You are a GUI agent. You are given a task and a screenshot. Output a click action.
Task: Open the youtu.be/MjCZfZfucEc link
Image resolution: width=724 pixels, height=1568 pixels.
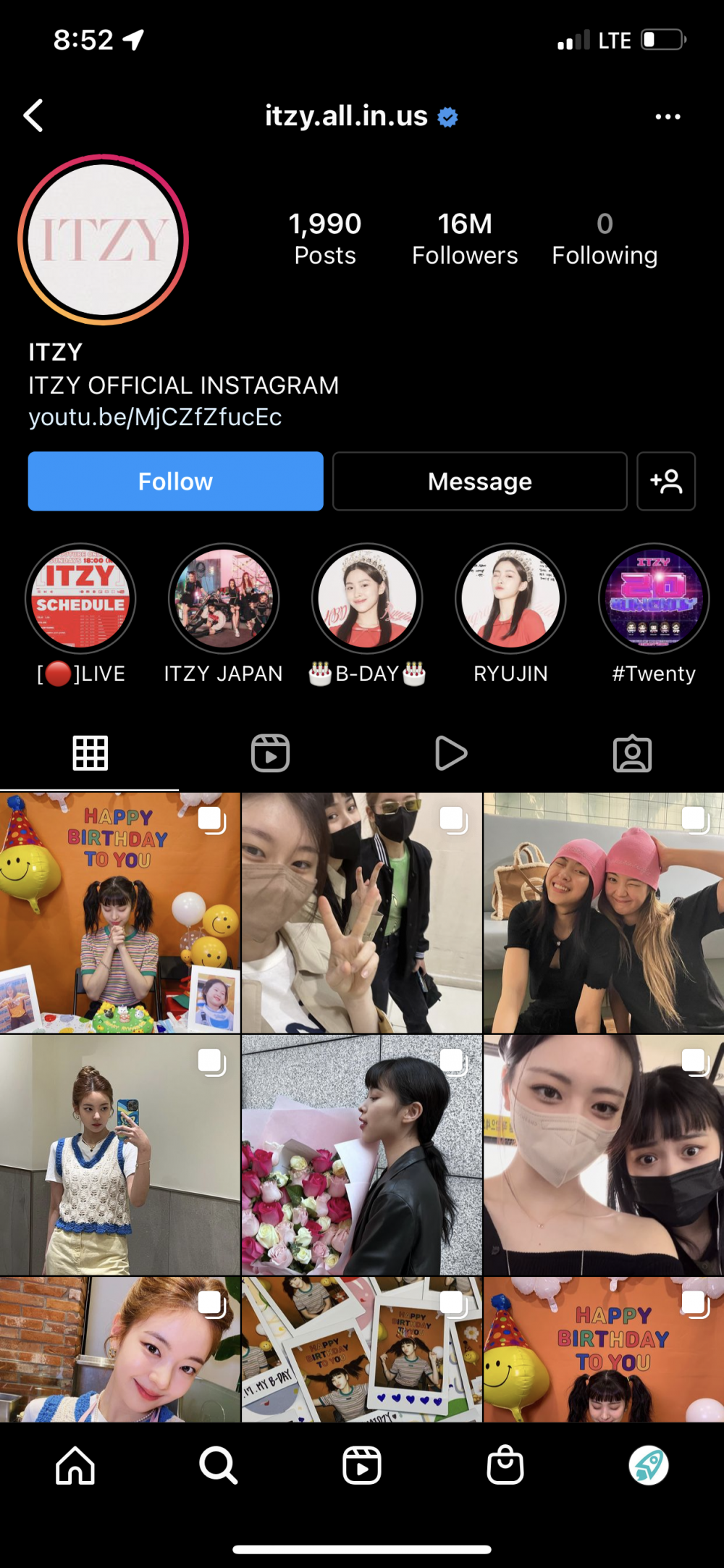pos(155,417)
